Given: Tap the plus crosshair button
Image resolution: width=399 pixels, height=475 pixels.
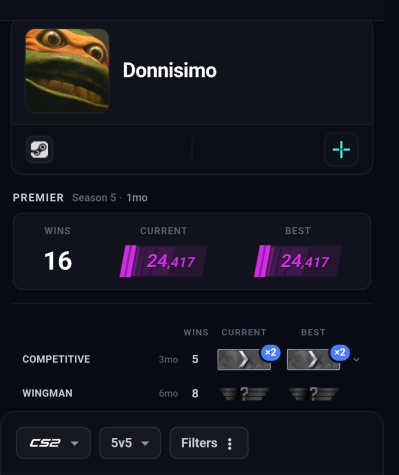Looking at the screenshot, I should click(341, 150).
